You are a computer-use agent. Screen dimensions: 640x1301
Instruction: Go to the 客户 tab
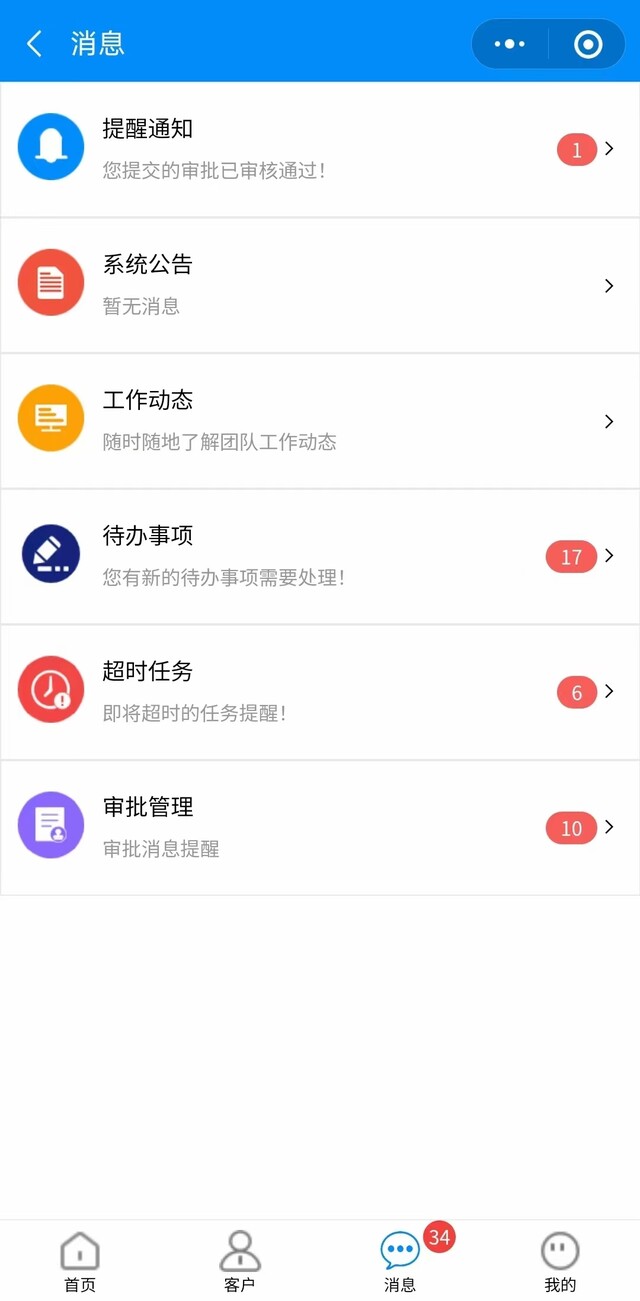point(240,1261)
